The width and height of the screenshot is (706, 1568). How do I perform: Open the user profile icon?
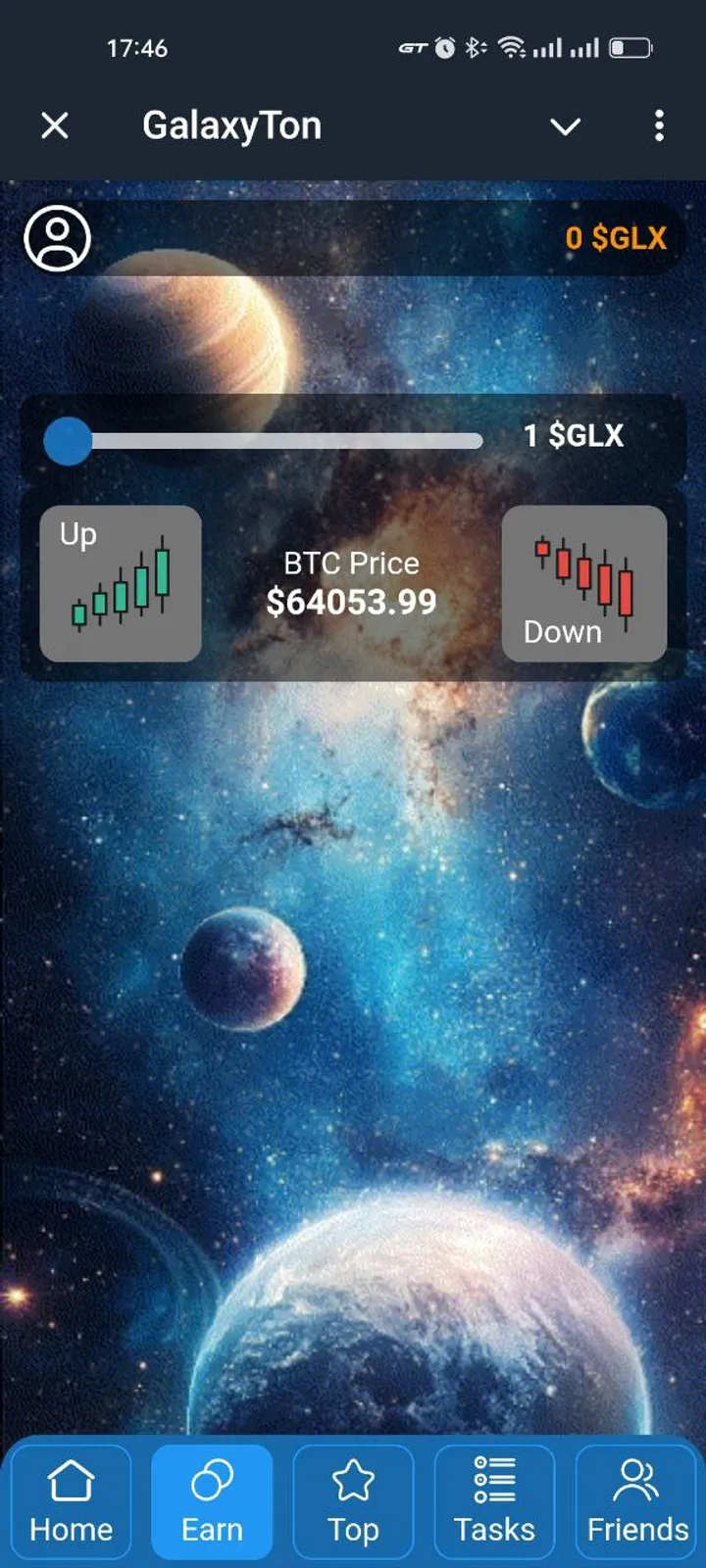point(58,238)
